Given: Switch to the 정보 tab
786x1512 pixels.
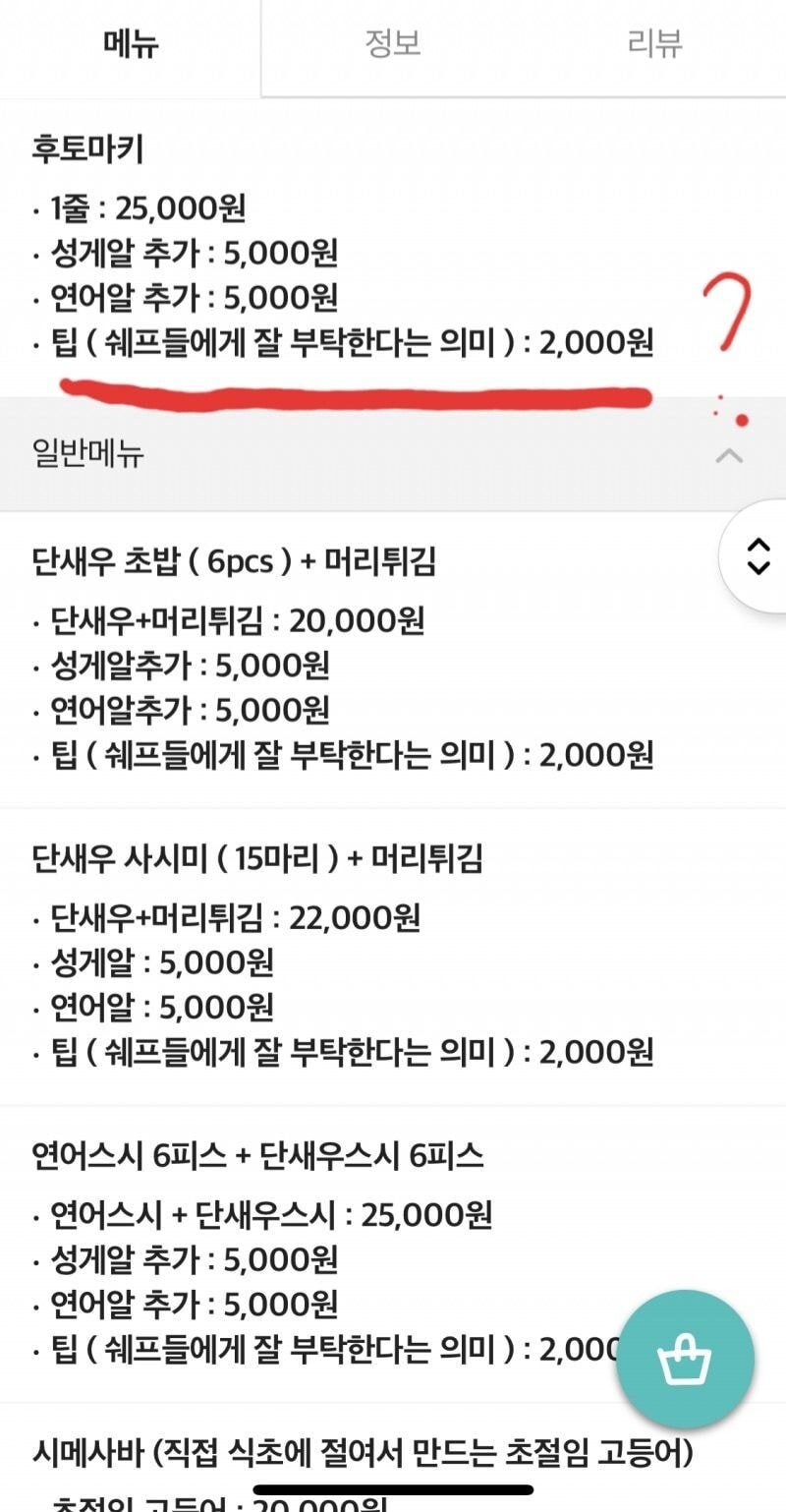Looking at the screenshot, I should pos(393,44).
